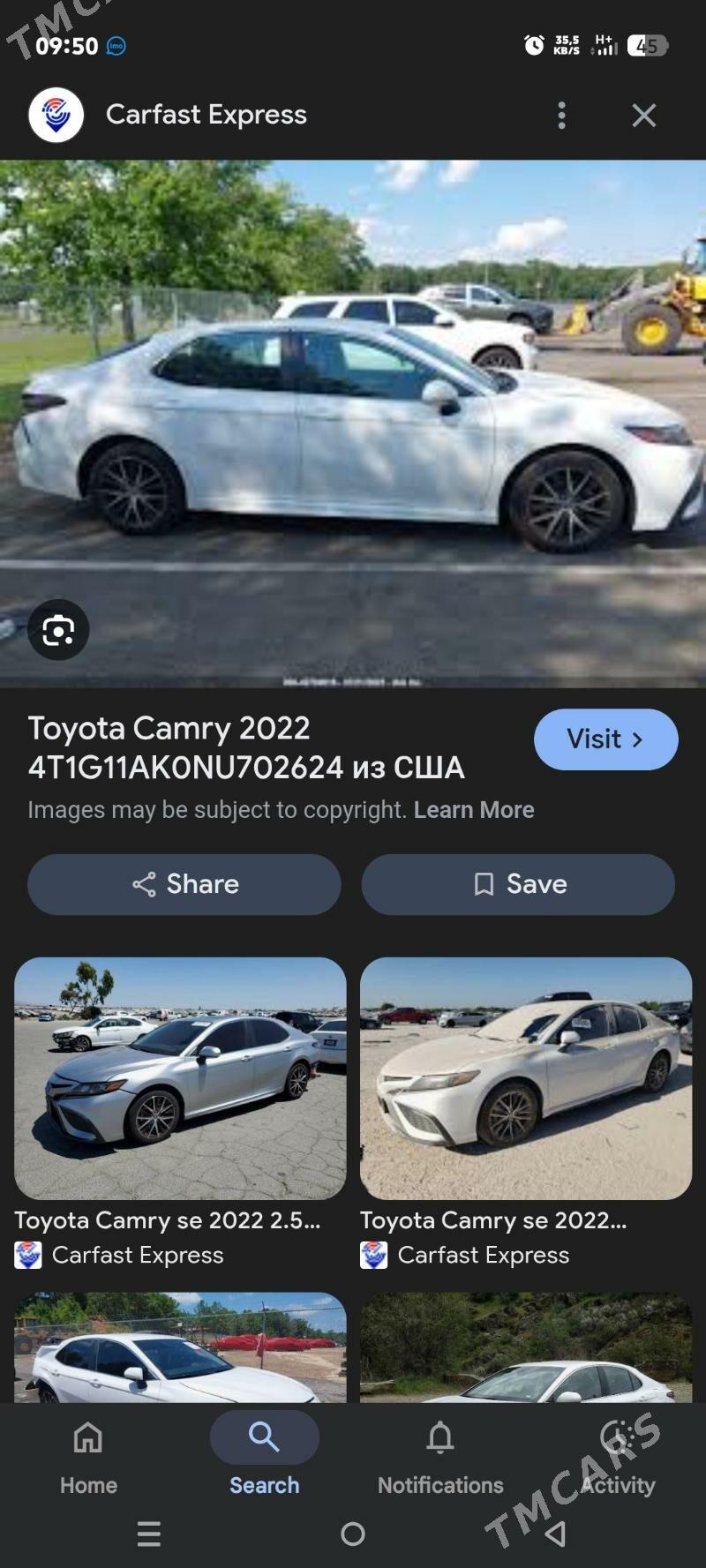Open the Learn More copyright link
The image size is (706, 1568).
(x=474, y=809)
